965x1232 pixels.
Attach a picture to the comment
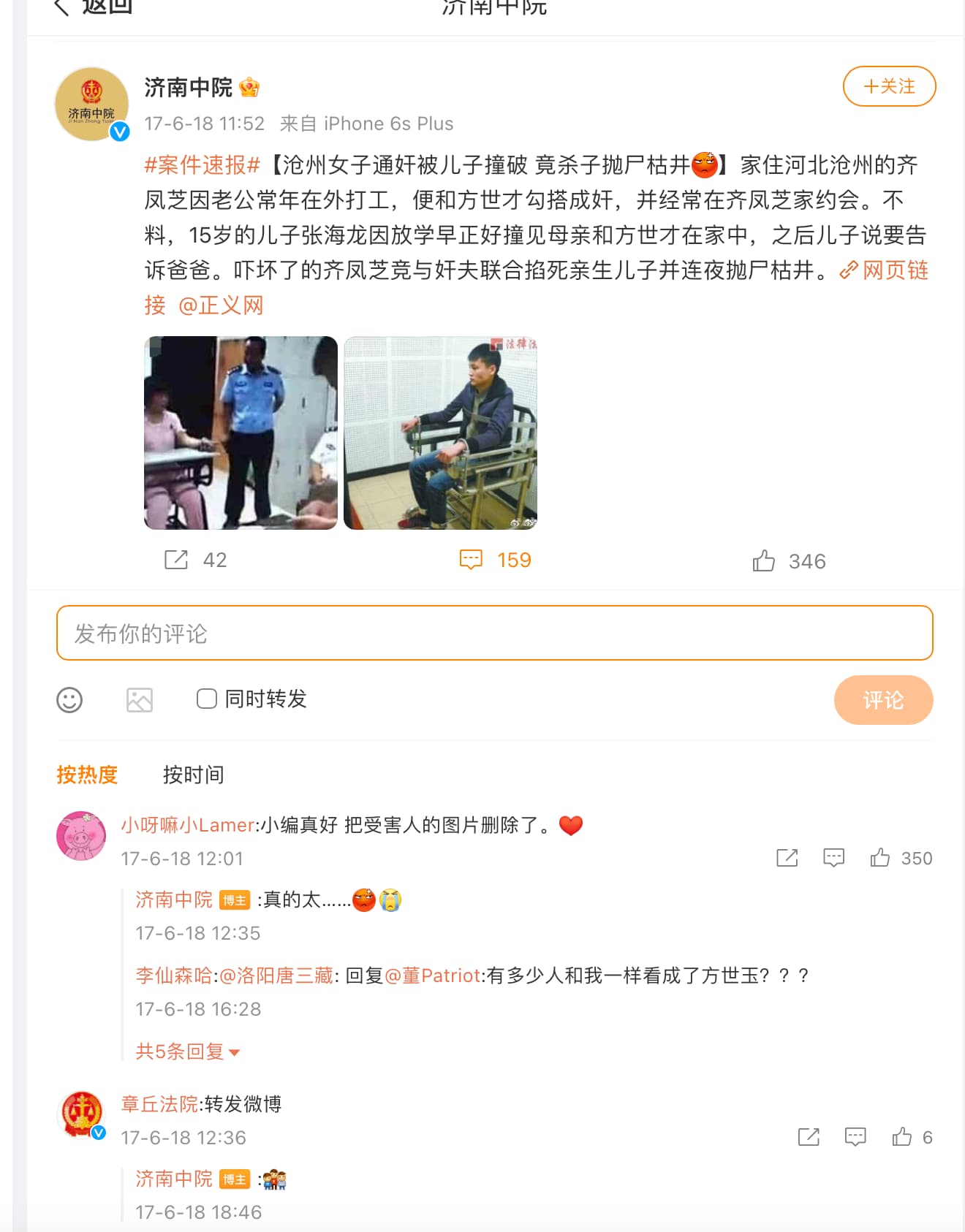[140, 700]
